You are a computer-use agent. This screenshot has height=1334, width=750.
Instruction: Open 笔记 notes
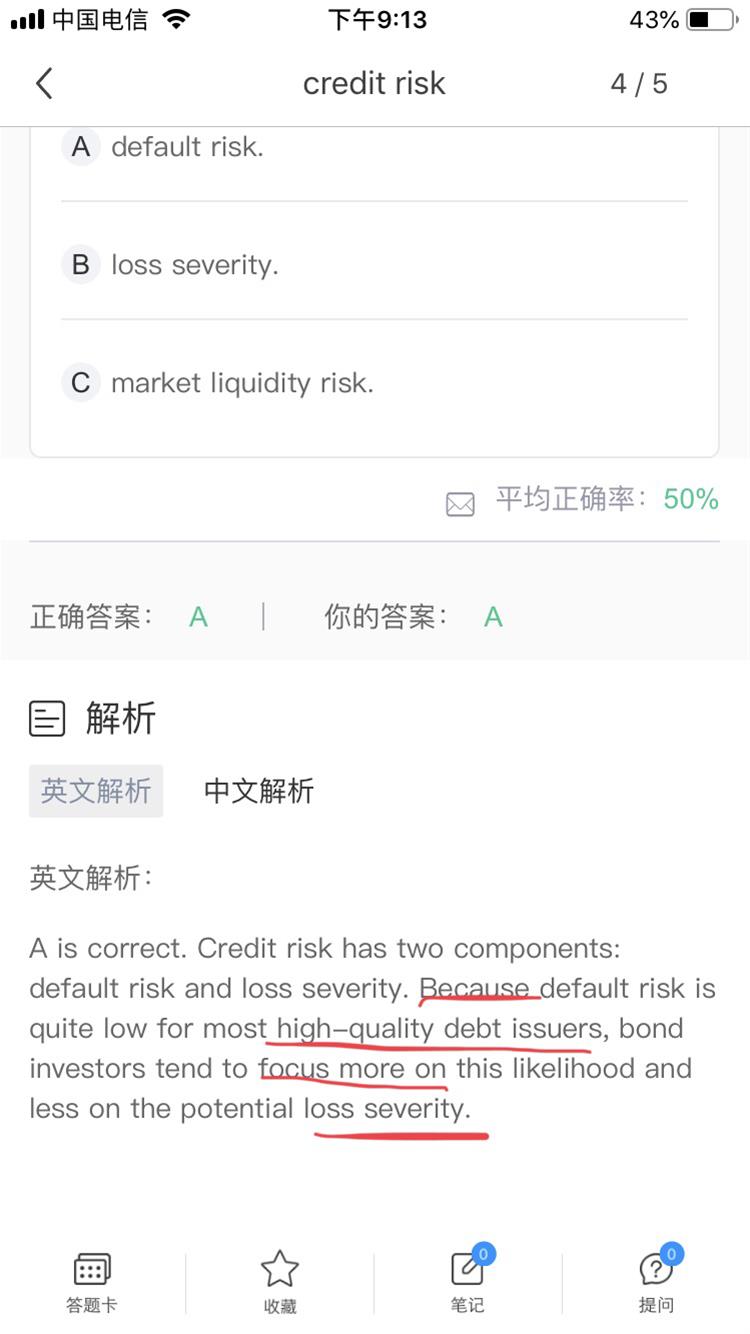coord(468,1281)
